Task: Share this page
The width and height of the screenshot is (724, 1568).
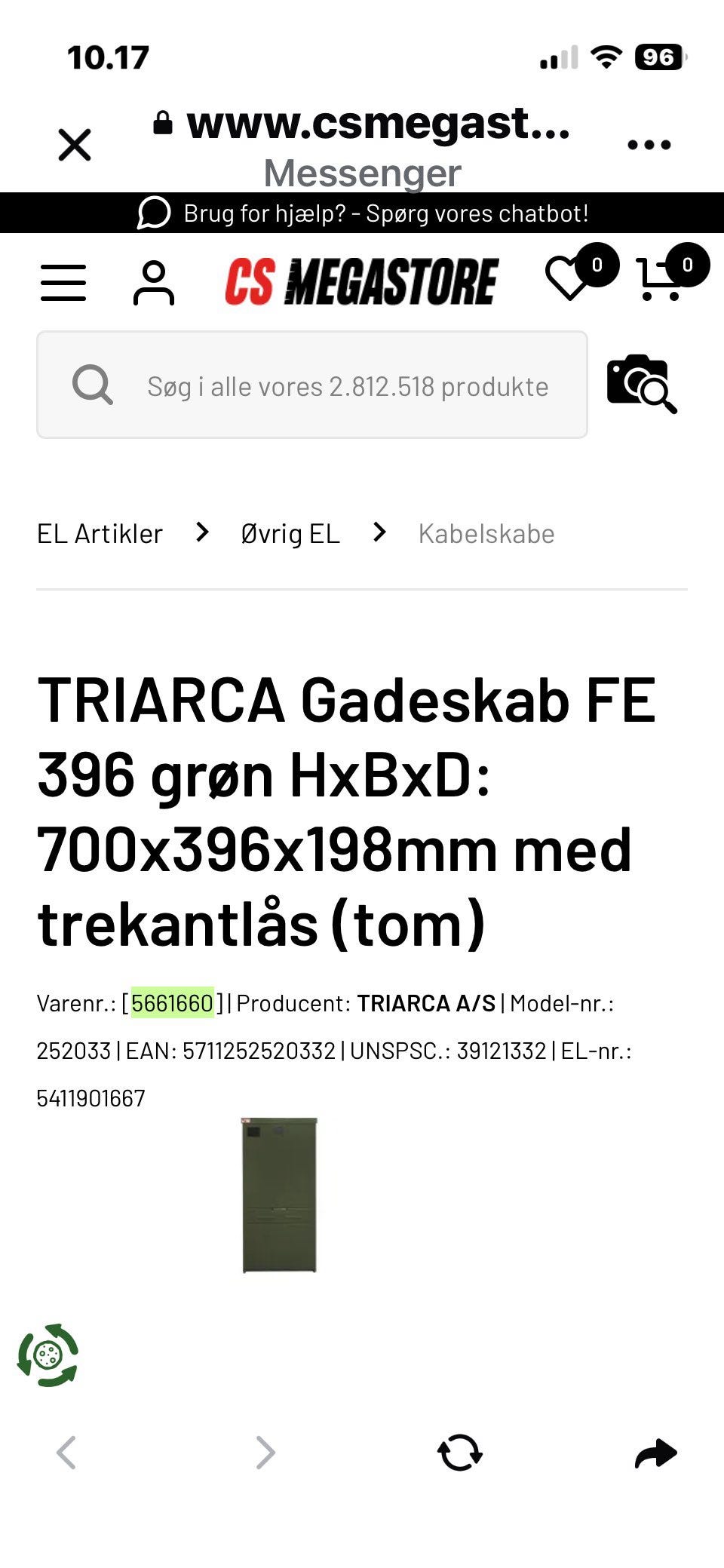Action: 655,1453
